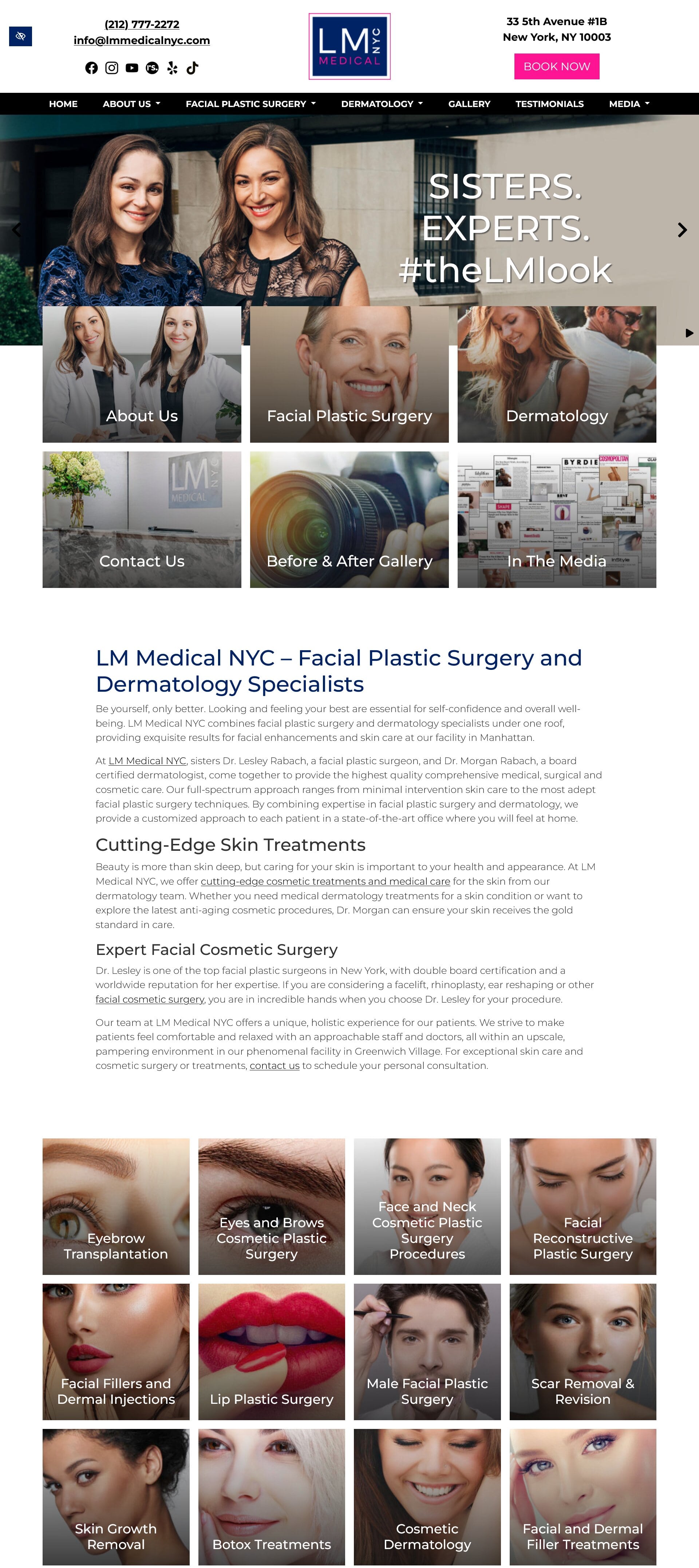Open the Instagram profile icon
Screen dimensions: 699x1568
tap(111, 68)
